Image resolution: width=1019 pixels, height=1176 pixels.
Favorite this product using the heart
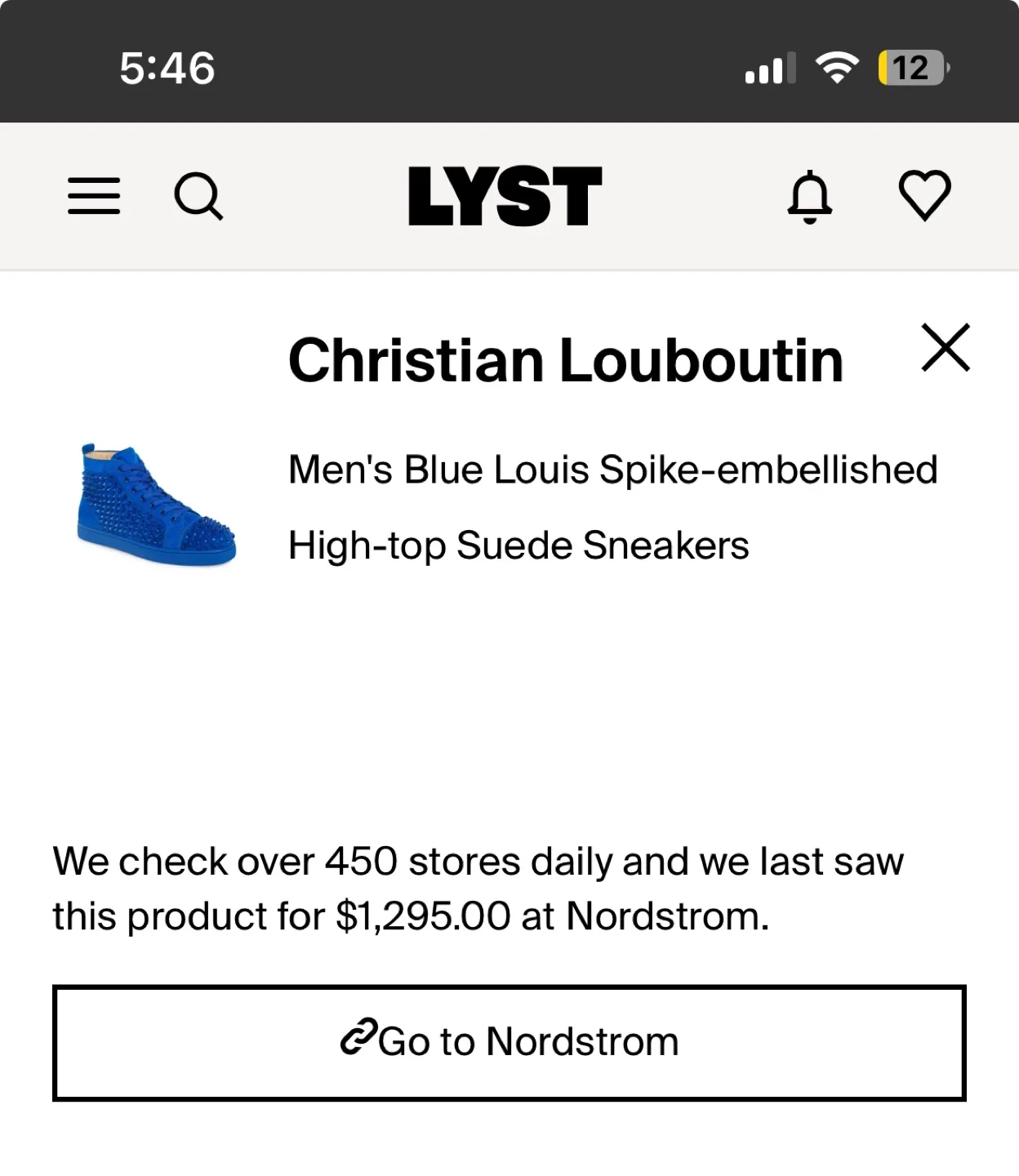coord(925,195)
